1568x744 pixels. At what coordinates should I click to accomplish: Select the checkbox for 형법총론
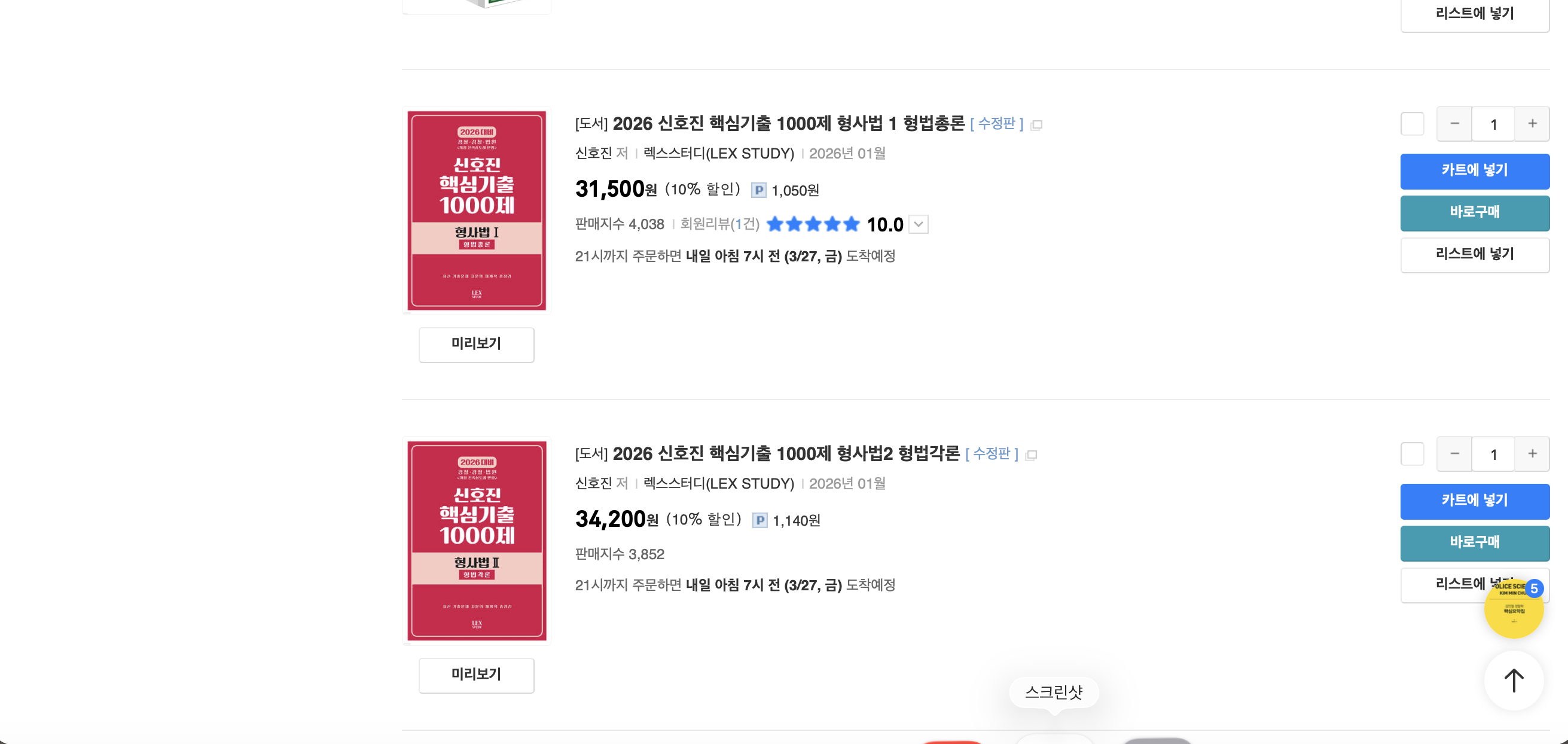click(x=1412, y=124)
